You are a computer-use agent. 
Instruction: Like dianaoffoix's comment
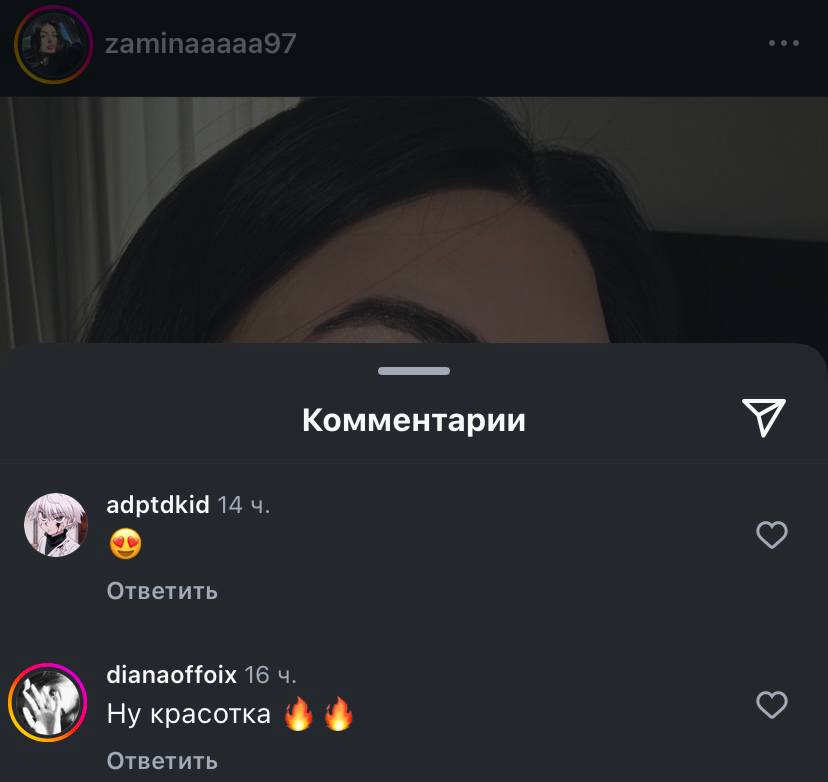point(771,705)
